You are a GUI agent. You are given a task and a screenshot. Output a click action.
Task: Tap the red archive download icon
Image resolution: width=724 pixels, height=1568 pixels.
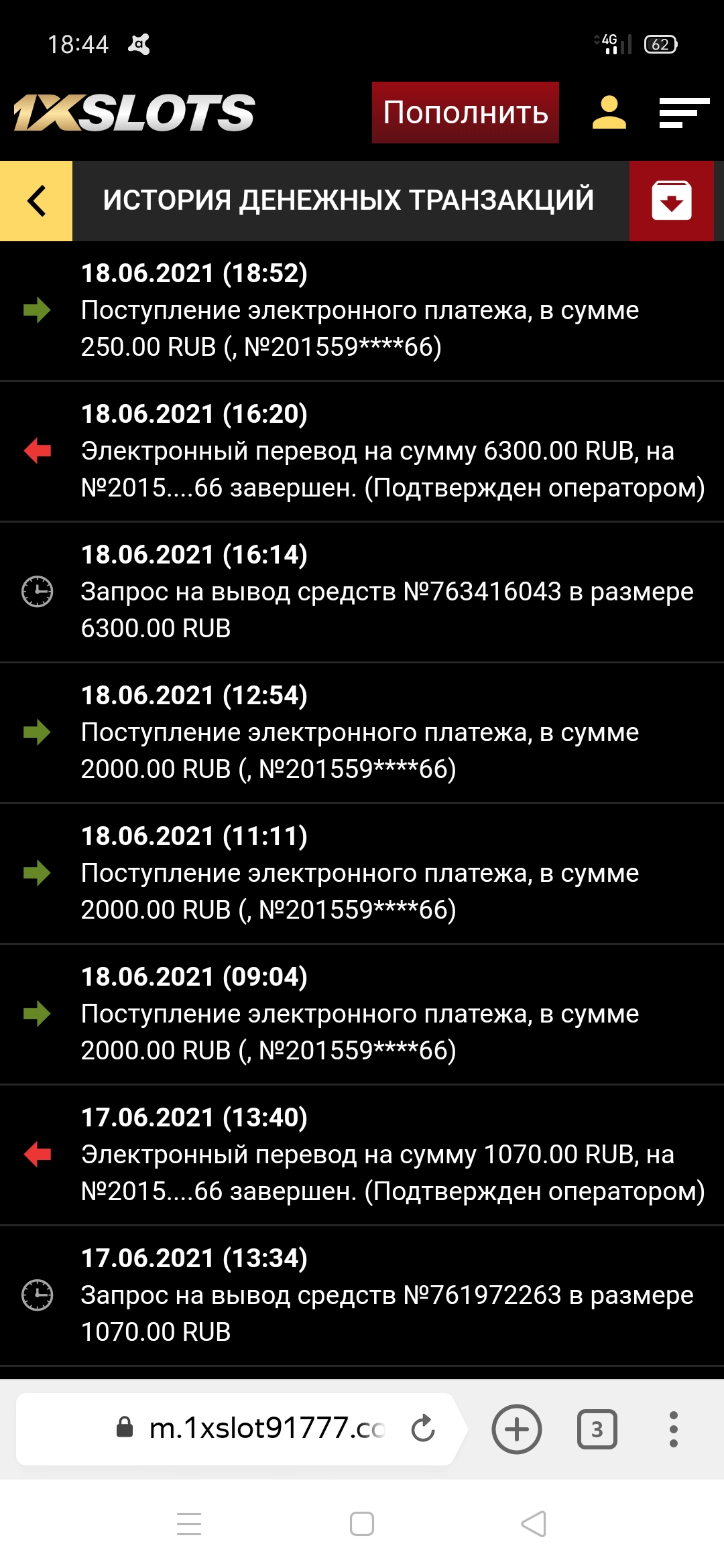click(x=671, y=200)
